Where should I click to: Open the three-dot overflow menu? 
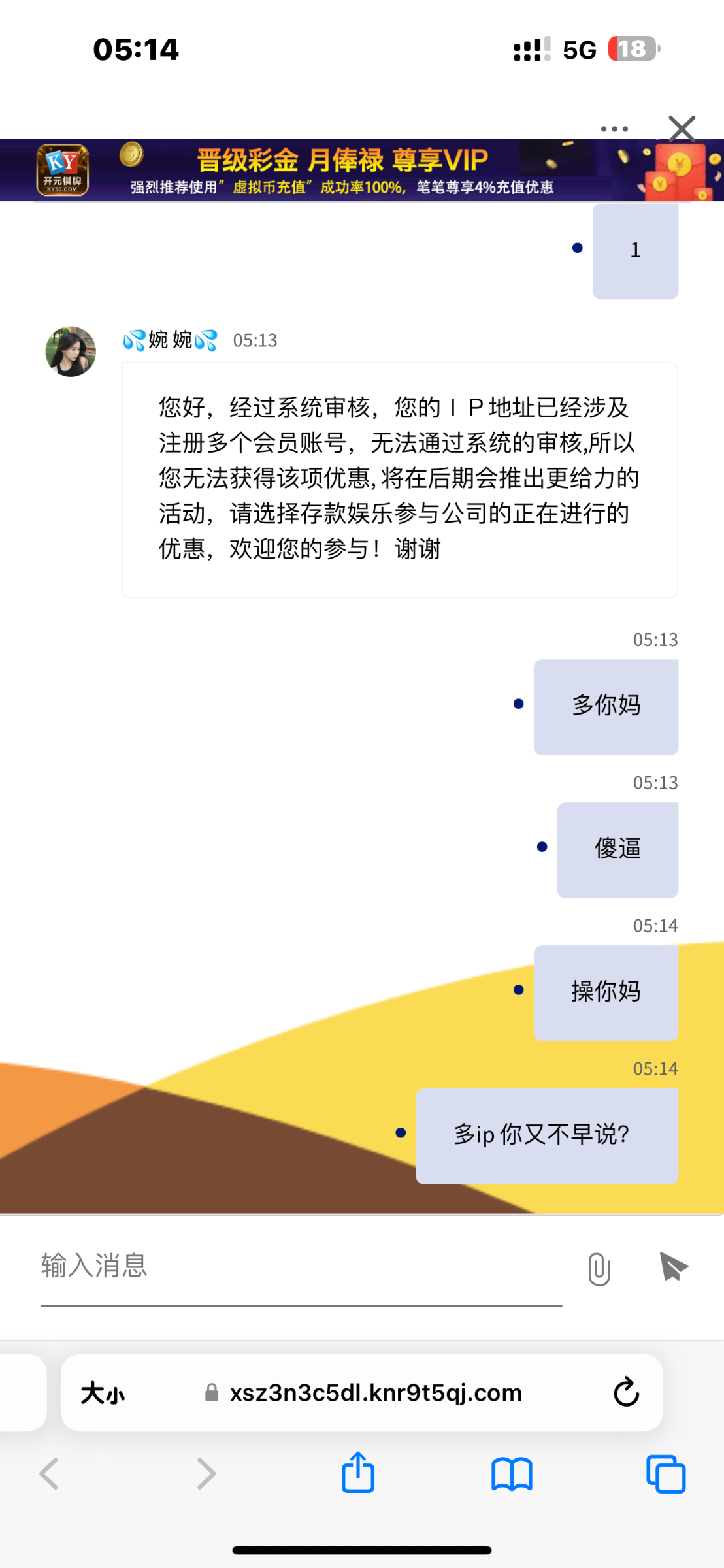614,129
